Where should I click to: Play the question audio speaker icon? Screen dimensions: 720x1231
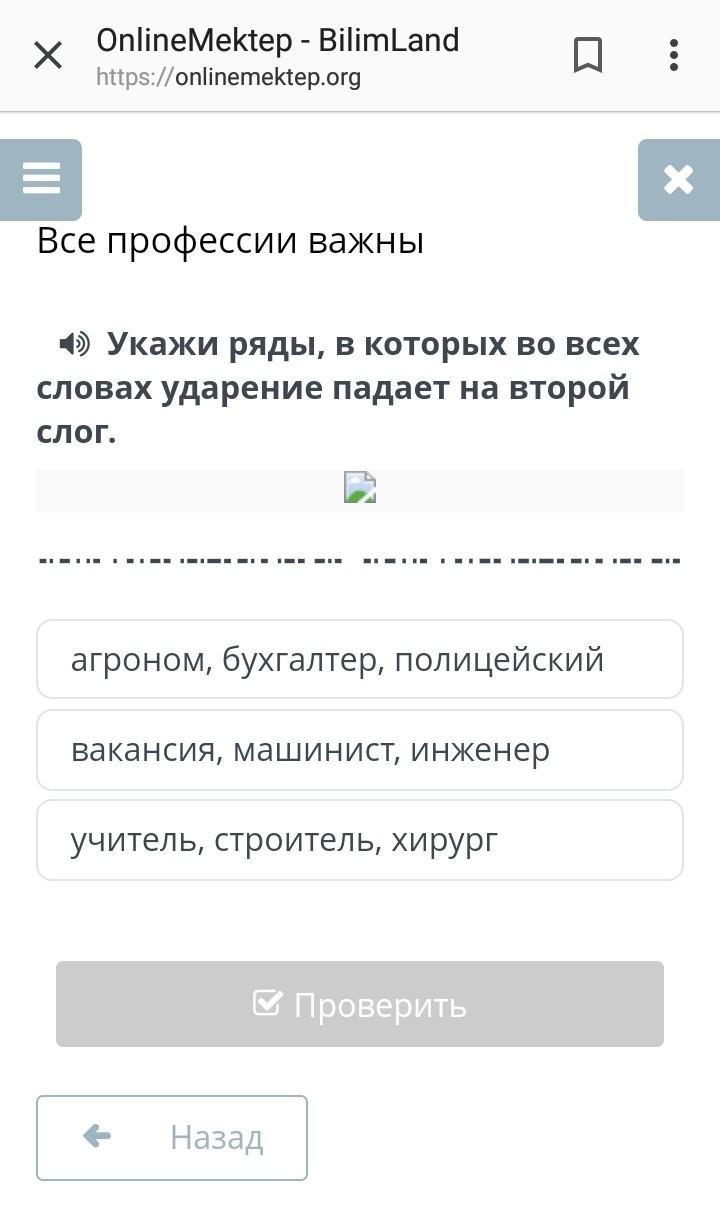tap(74, 344)
